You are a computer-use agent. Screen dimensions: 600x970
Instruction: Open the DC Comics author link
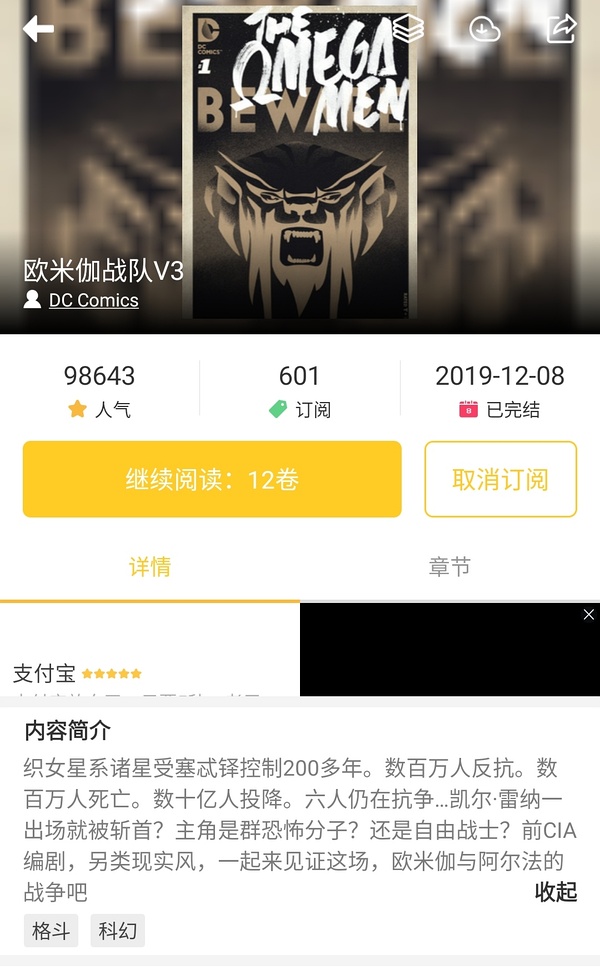tap(93, 300)
